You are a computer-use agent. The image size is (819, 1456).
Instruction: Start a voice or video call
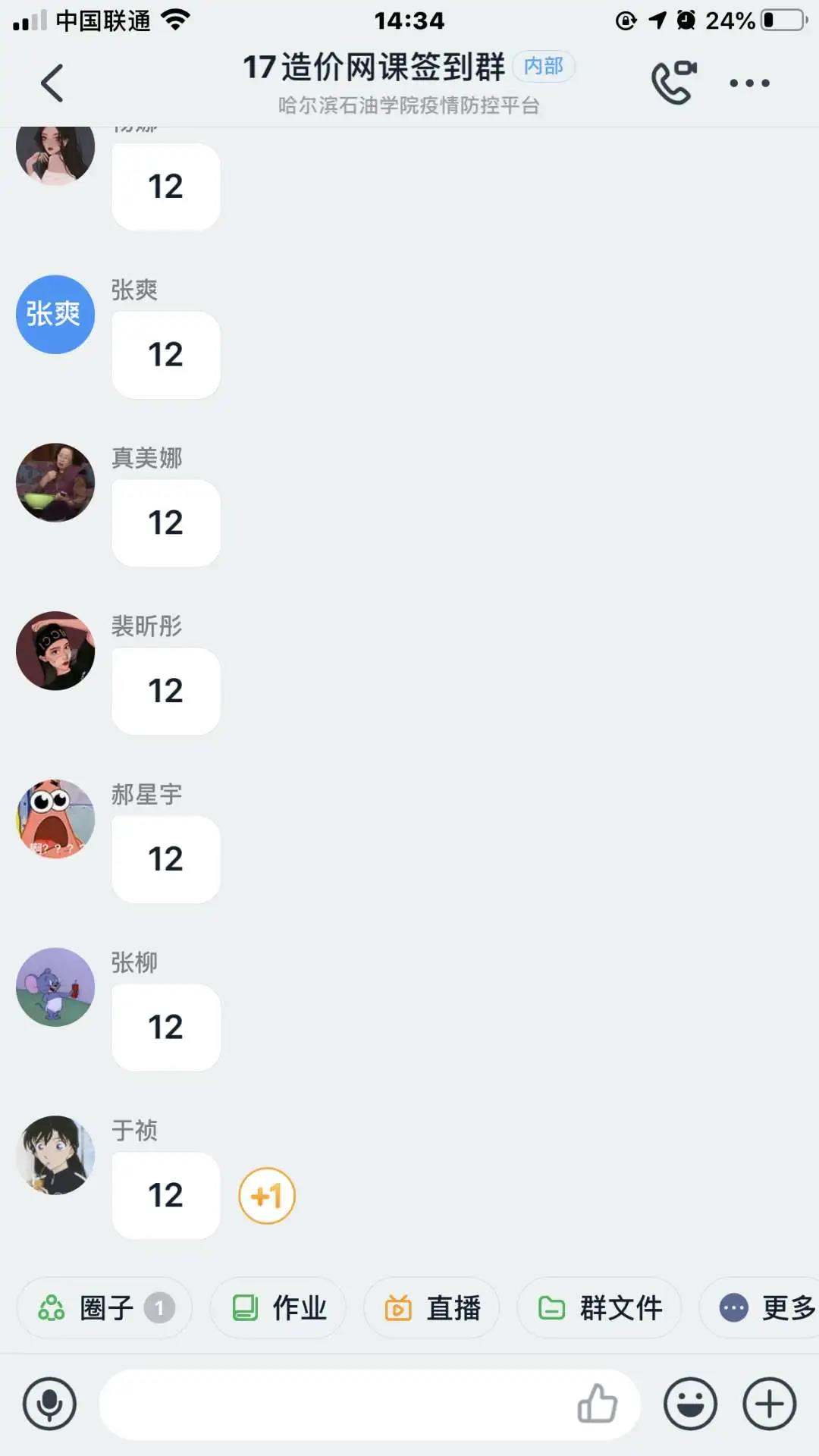point(673,82)
